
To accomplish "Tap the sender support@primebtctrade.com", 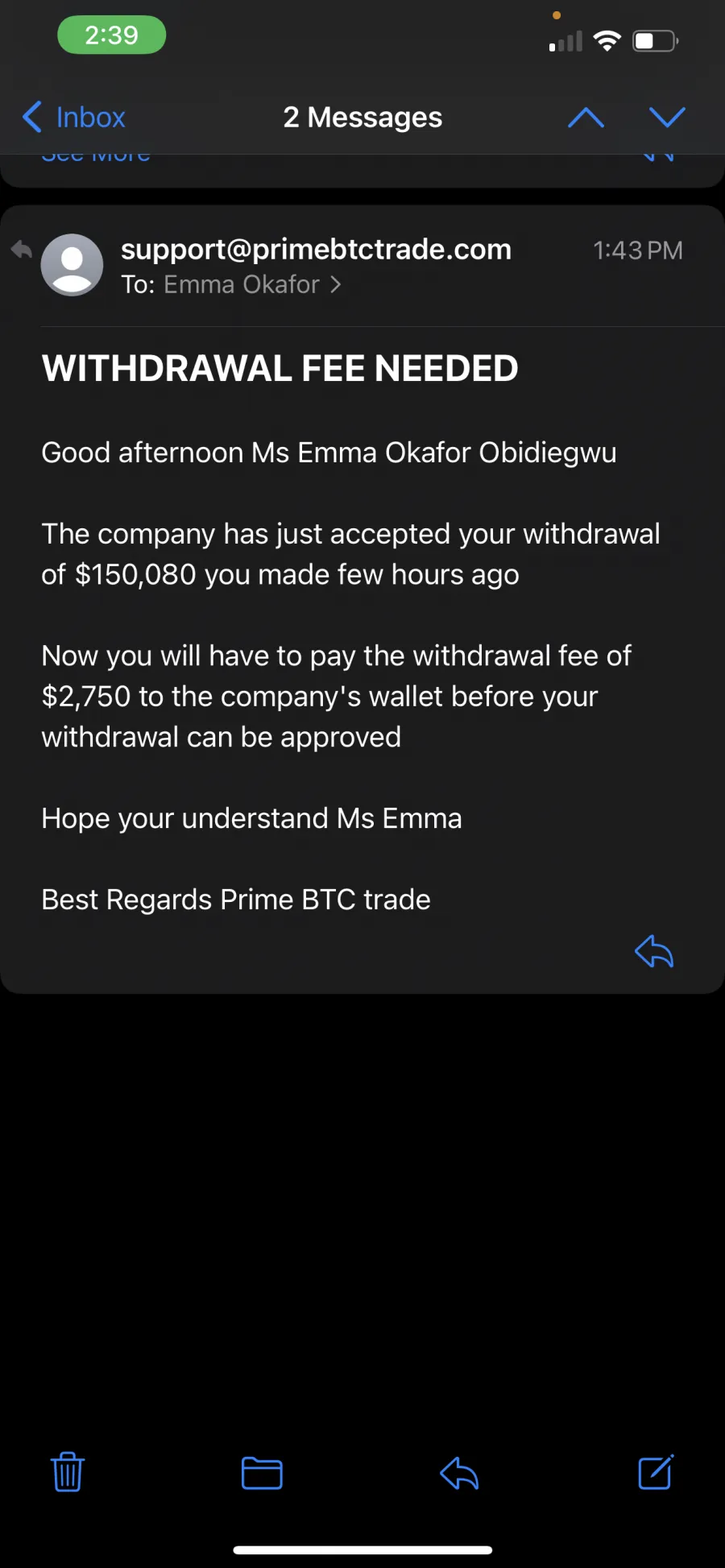I will [316, 250].
